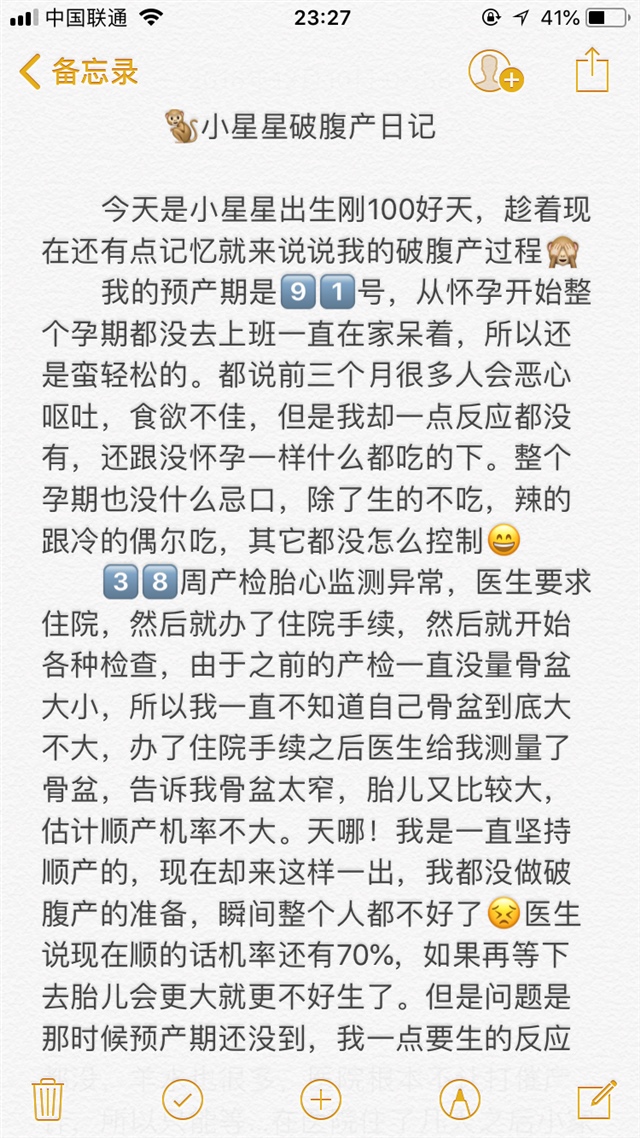Share this note
Image resolution: width=640 pixels, height=1138 pixels.
point(592,70)
